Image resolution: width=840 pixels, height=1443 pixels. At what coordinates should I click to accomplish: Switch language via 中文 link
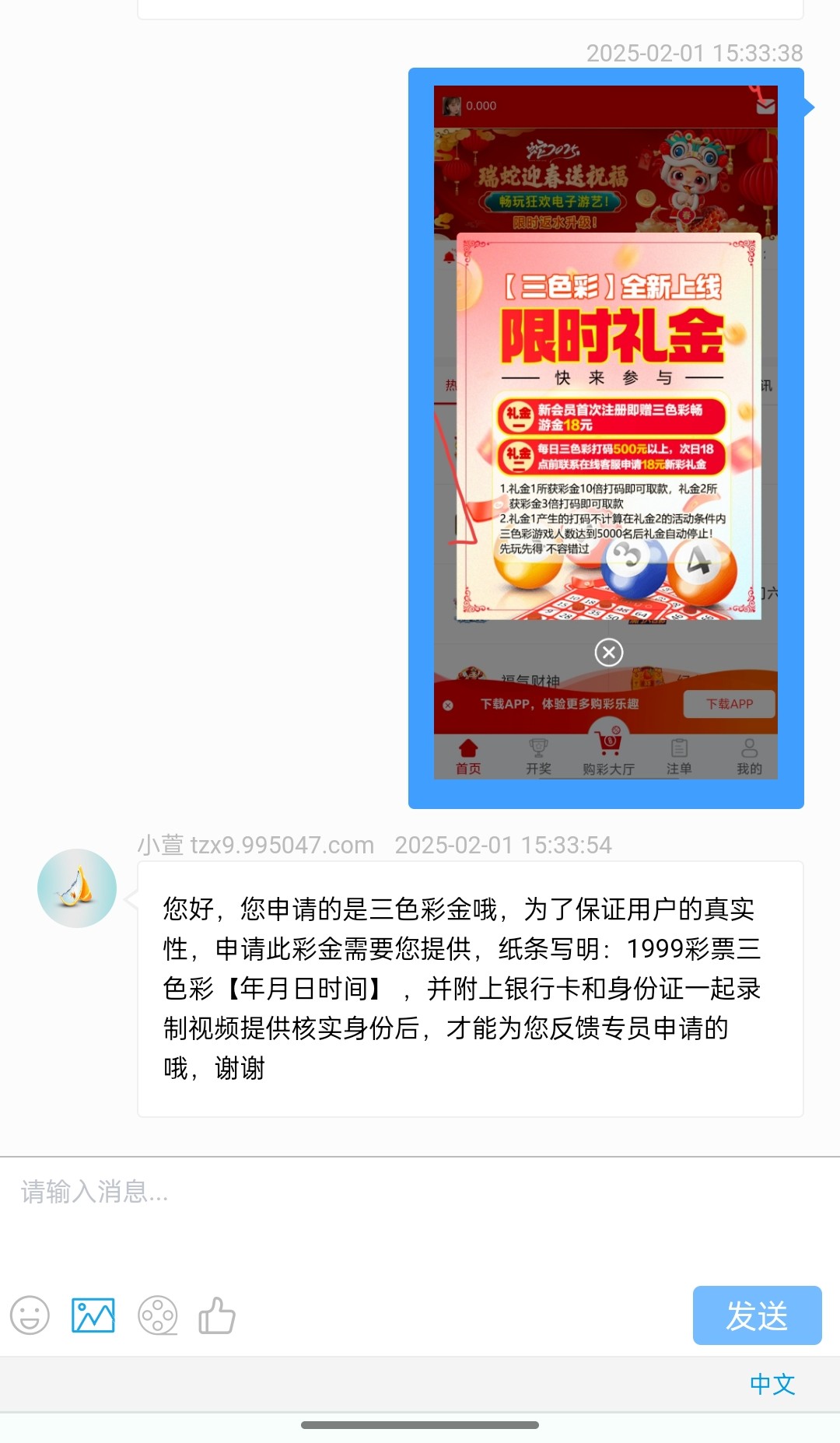(772, 1384)
